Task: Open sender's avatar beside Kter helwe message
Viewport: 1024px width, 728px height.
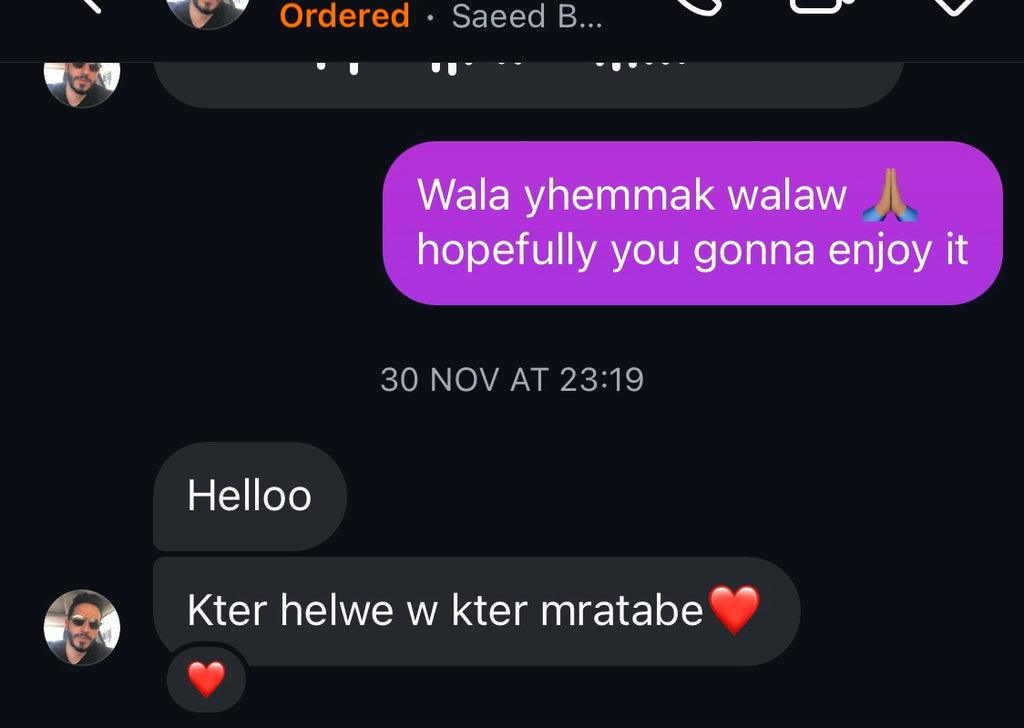Action: click(82, 627)
